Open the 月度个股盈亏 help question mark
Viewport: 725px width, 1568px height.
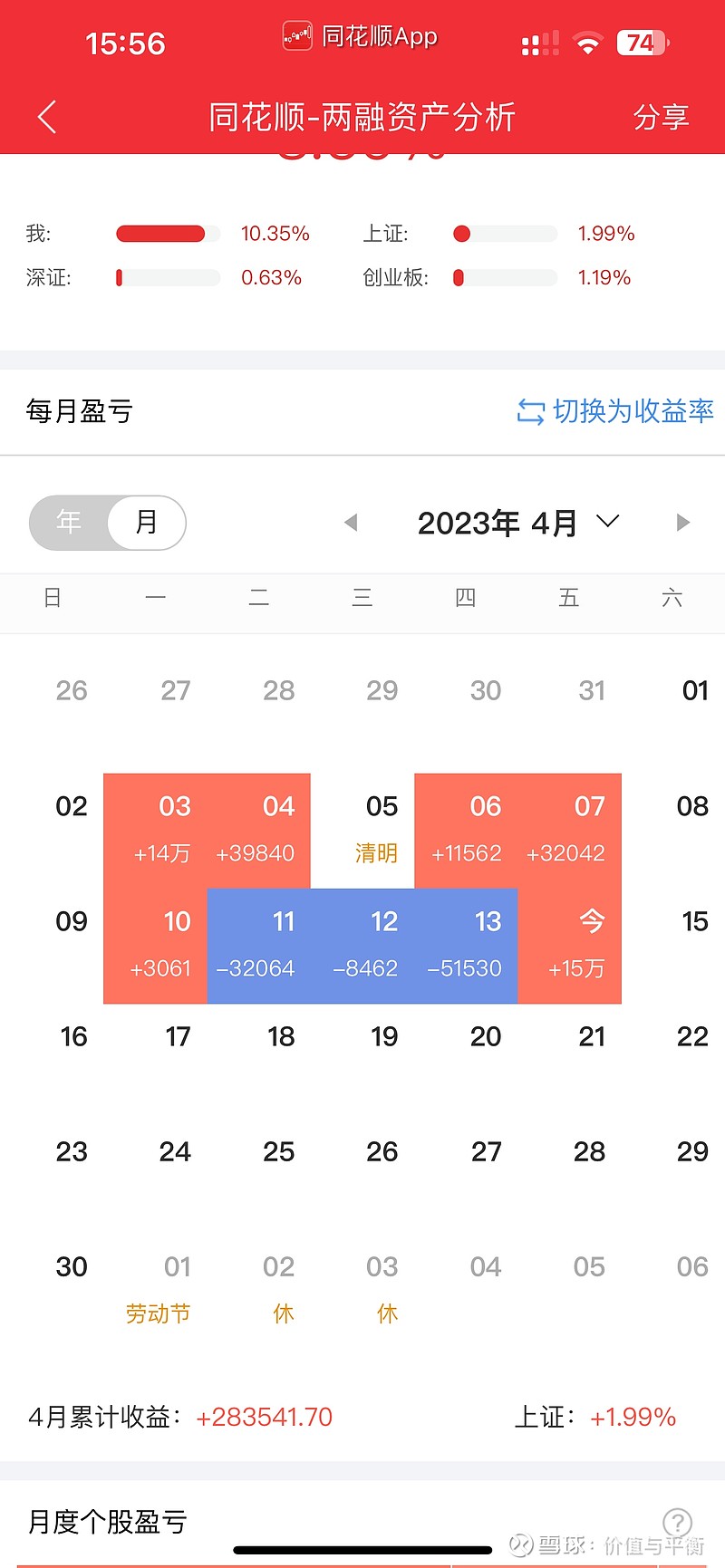677,1522
